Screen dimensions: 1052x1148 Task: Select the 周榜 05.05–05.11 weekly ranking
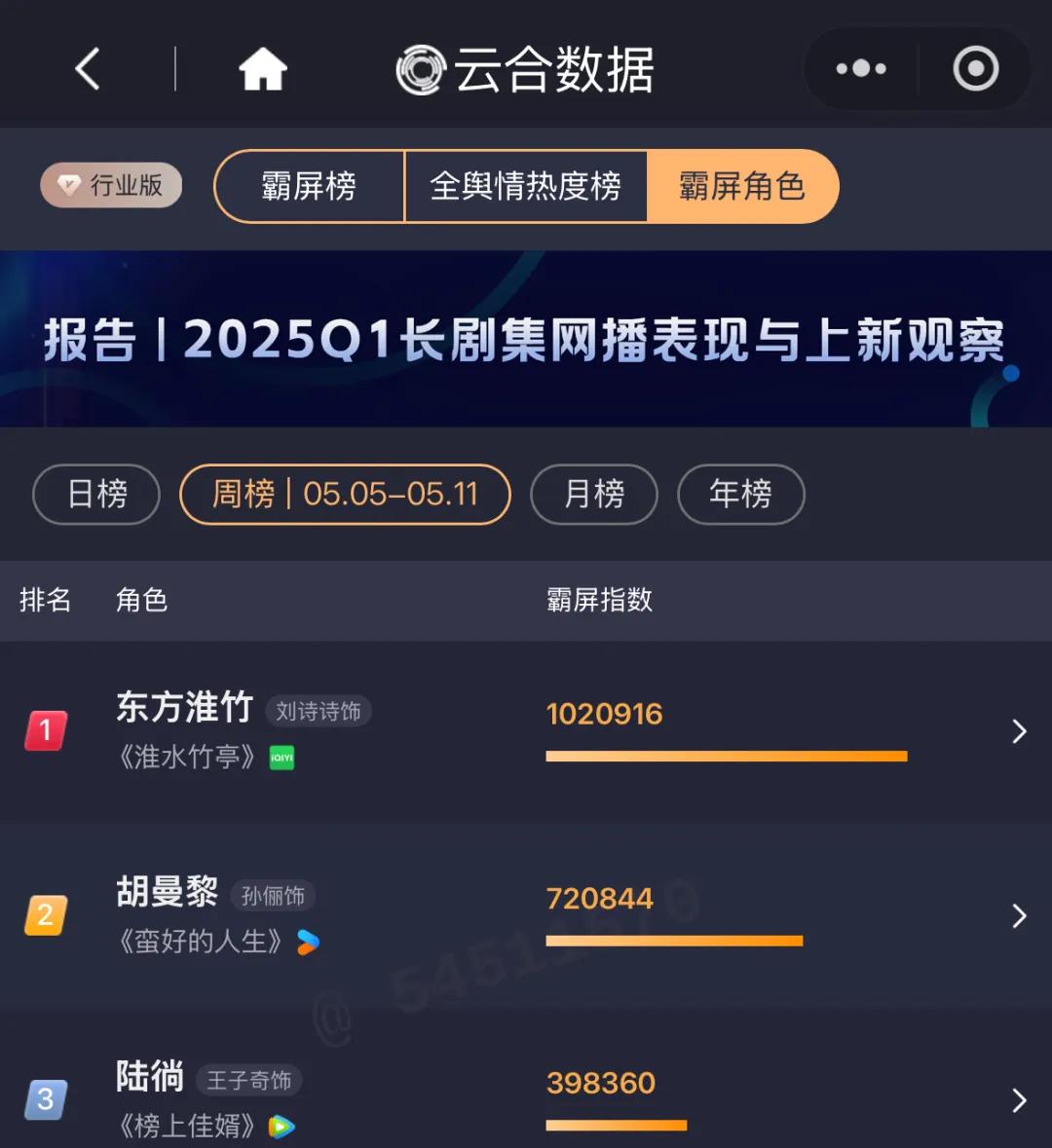(345, 494)
